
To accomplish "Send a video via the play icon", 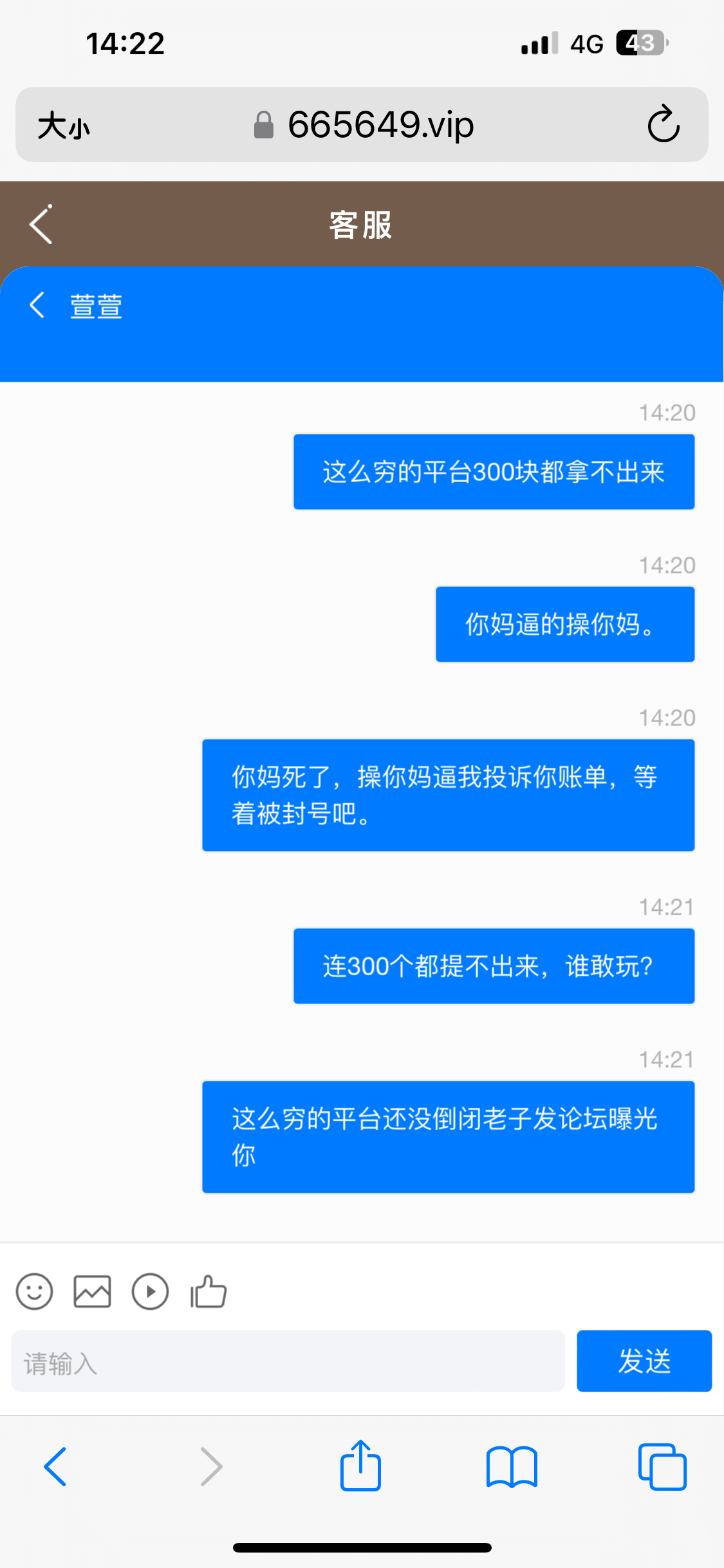I will click(150, 1291).
